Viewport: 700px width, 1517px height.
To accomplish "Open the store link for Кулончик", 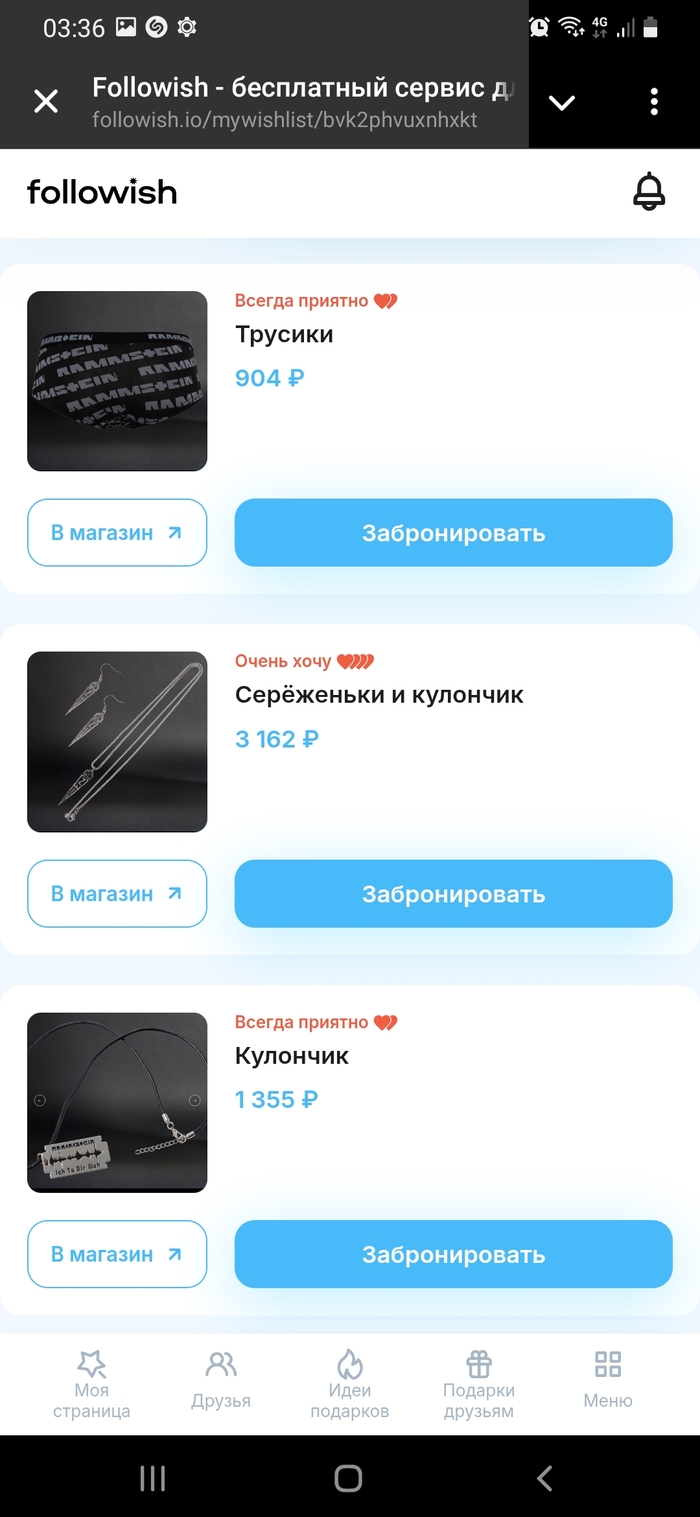I will coord(117,1254).
